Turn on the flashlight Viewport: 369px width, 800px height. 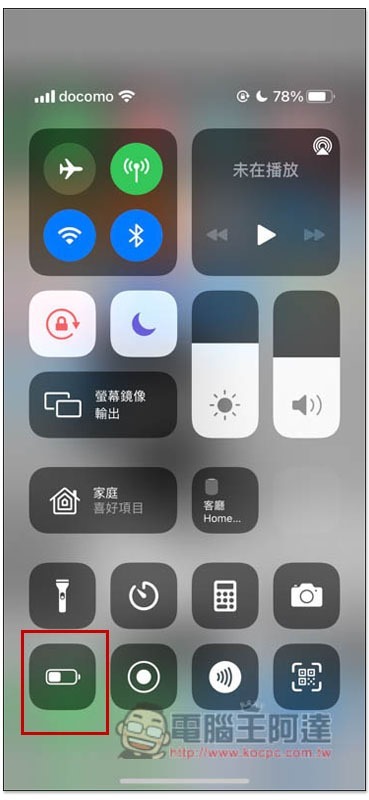click(x=62, y=595)
